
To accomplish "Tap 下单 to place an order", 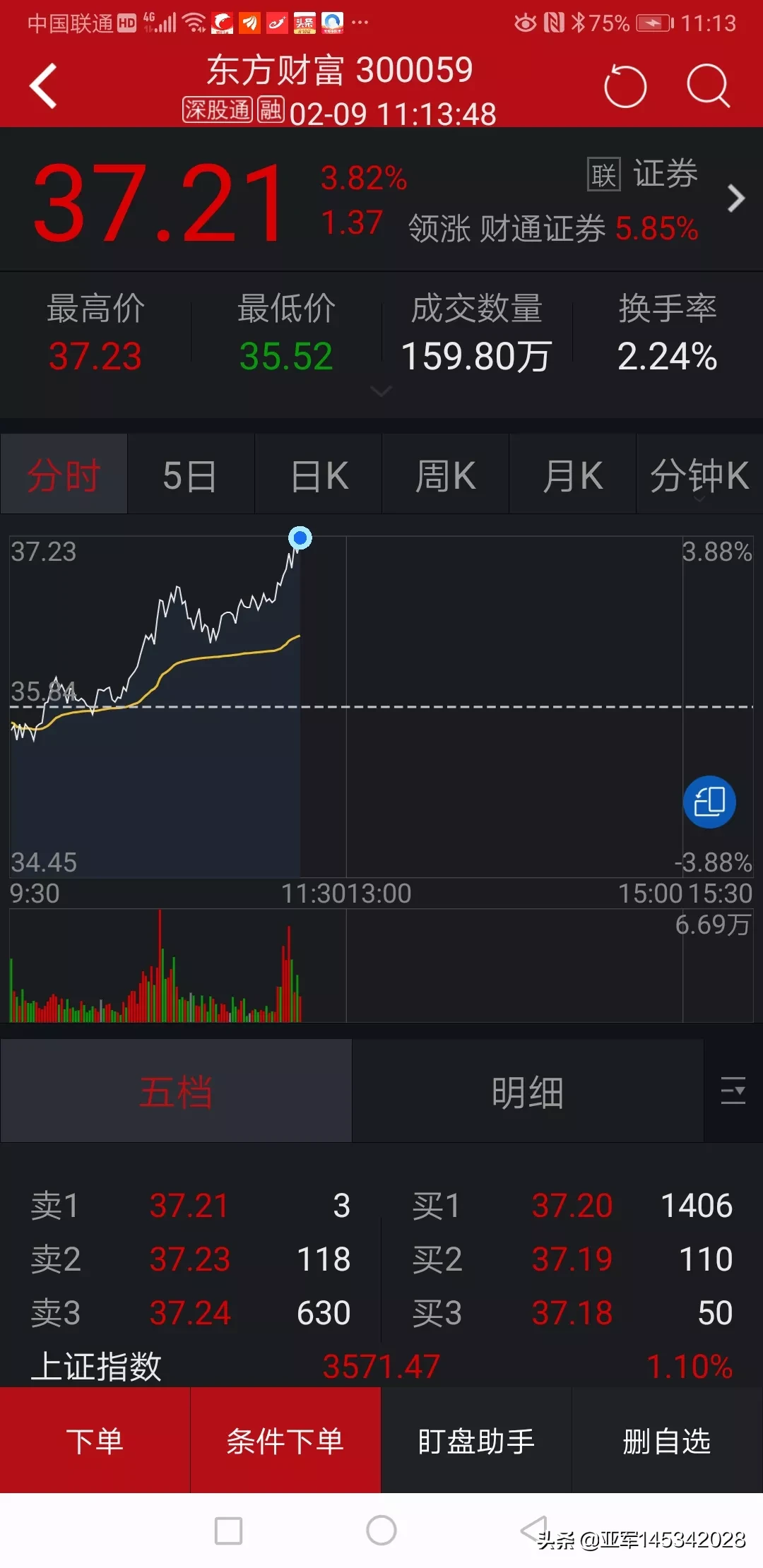I will click(95, 1441).
